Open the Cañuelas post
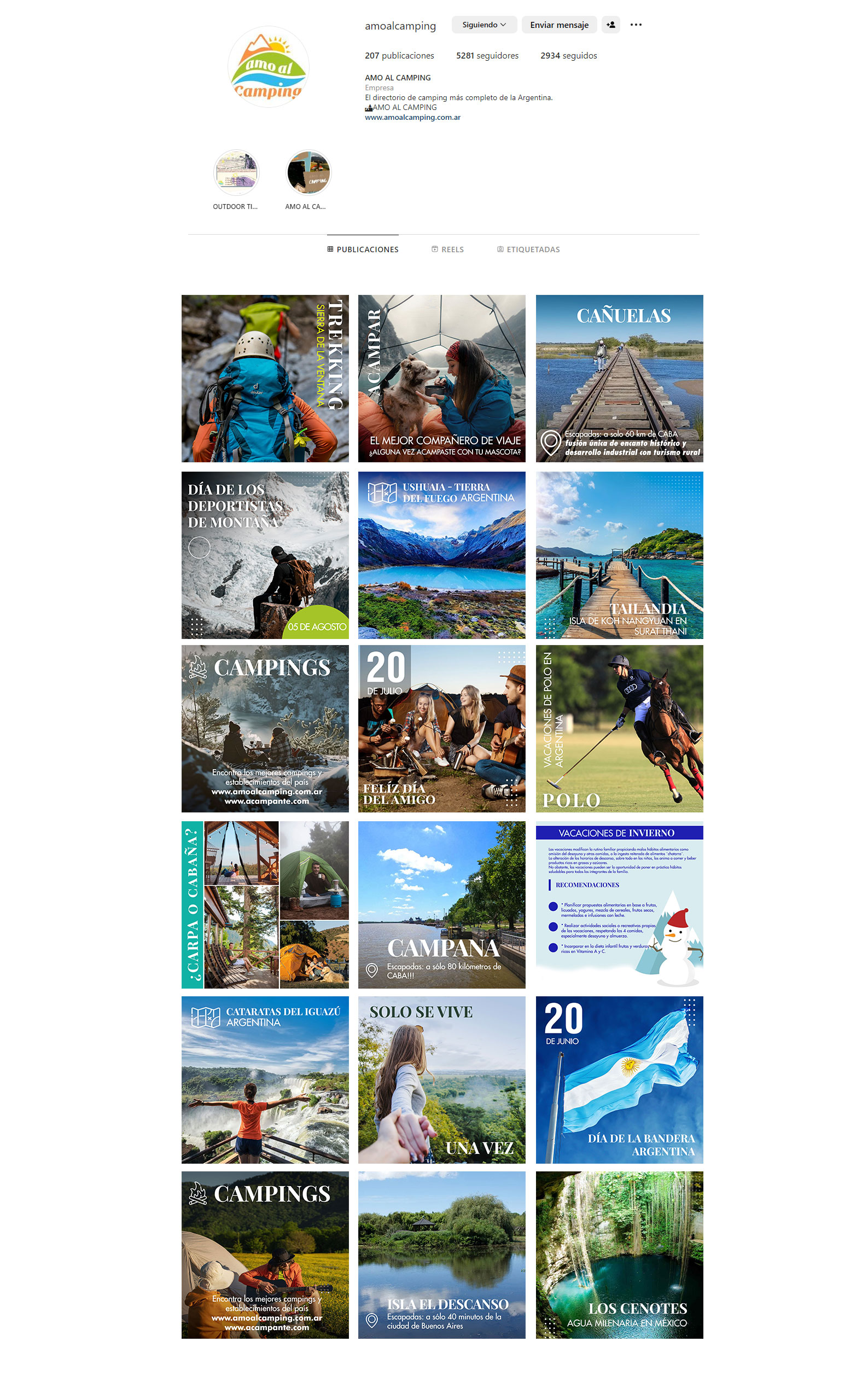This screenshot has height=1382, width=868. [x=619, y=378]
